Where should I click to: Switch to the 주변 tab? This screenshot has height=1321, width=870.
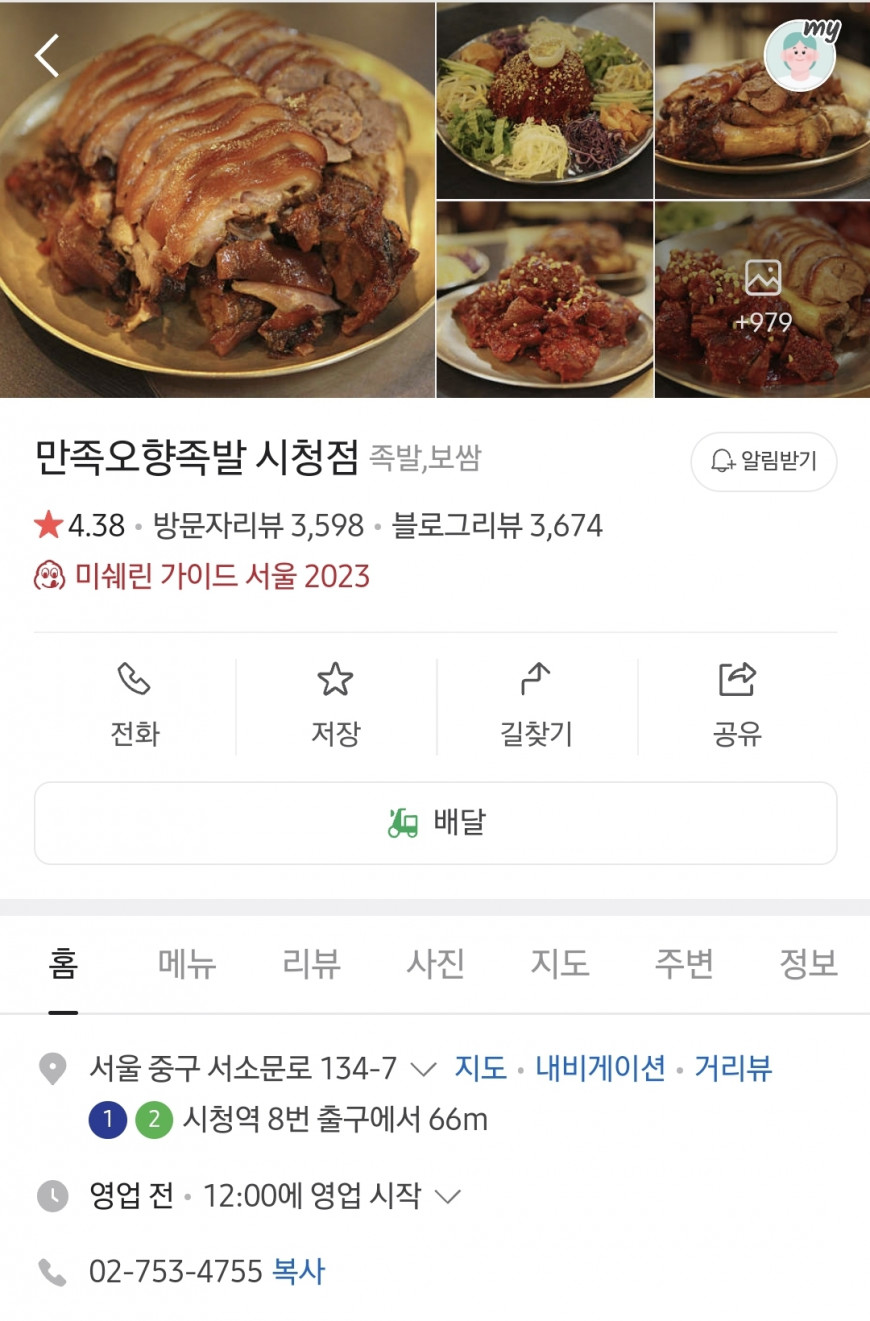684,964
